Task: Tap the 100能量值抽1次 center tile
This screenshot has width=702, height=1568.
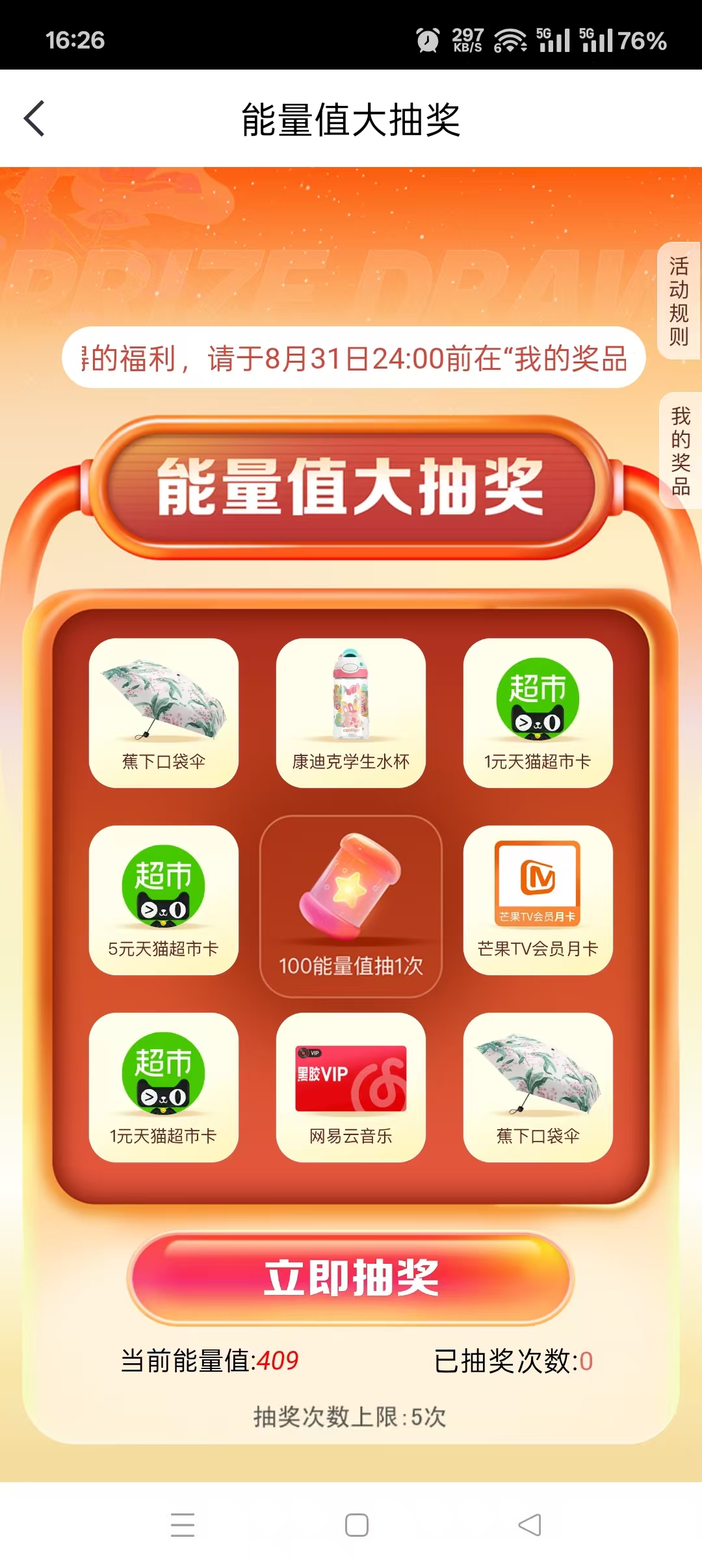Action: click(351, 906)
